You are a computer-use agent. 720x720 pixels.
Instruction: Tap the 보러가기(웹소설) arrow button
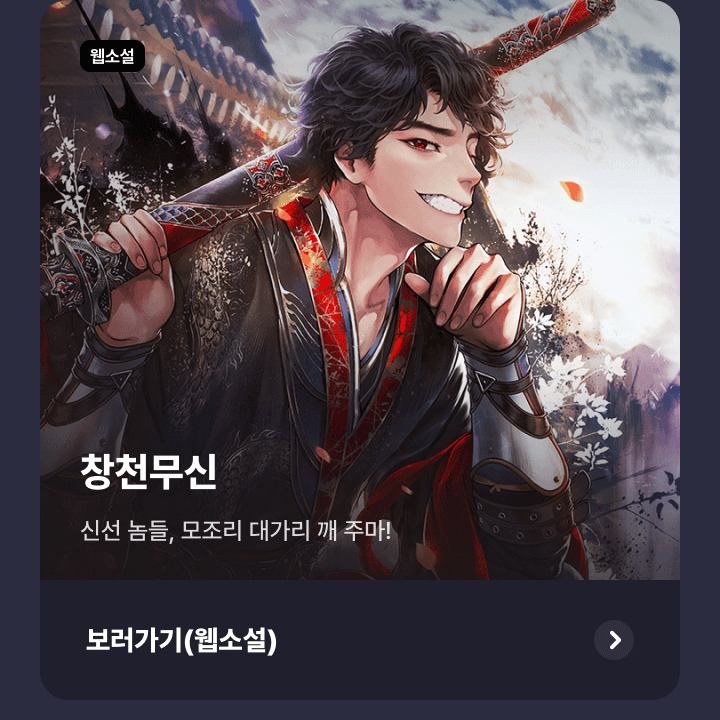click(613, 640)
